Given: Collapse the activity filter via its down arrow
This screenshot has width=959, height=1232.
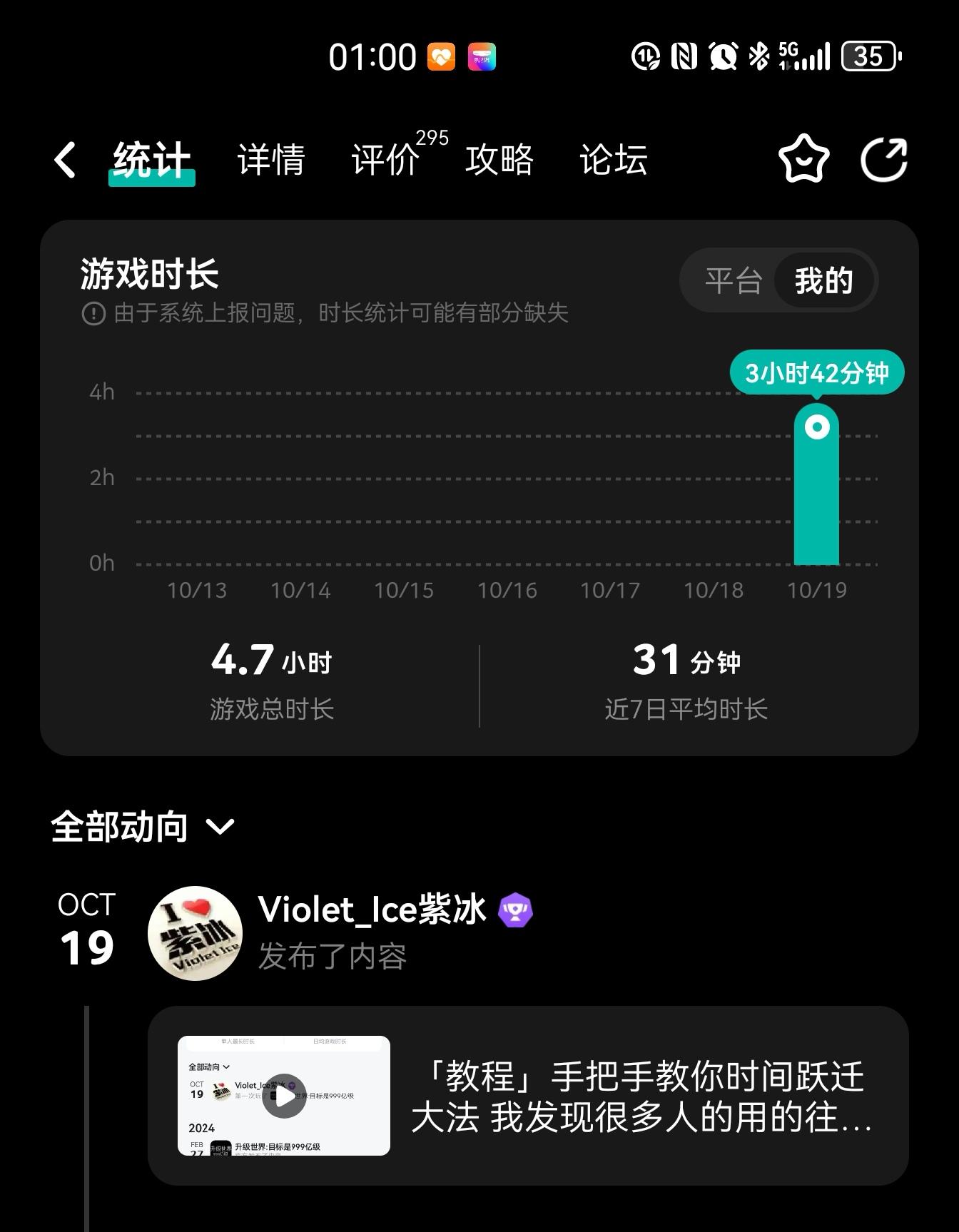Looking at the screenshot, I should (x=219, y=828).
